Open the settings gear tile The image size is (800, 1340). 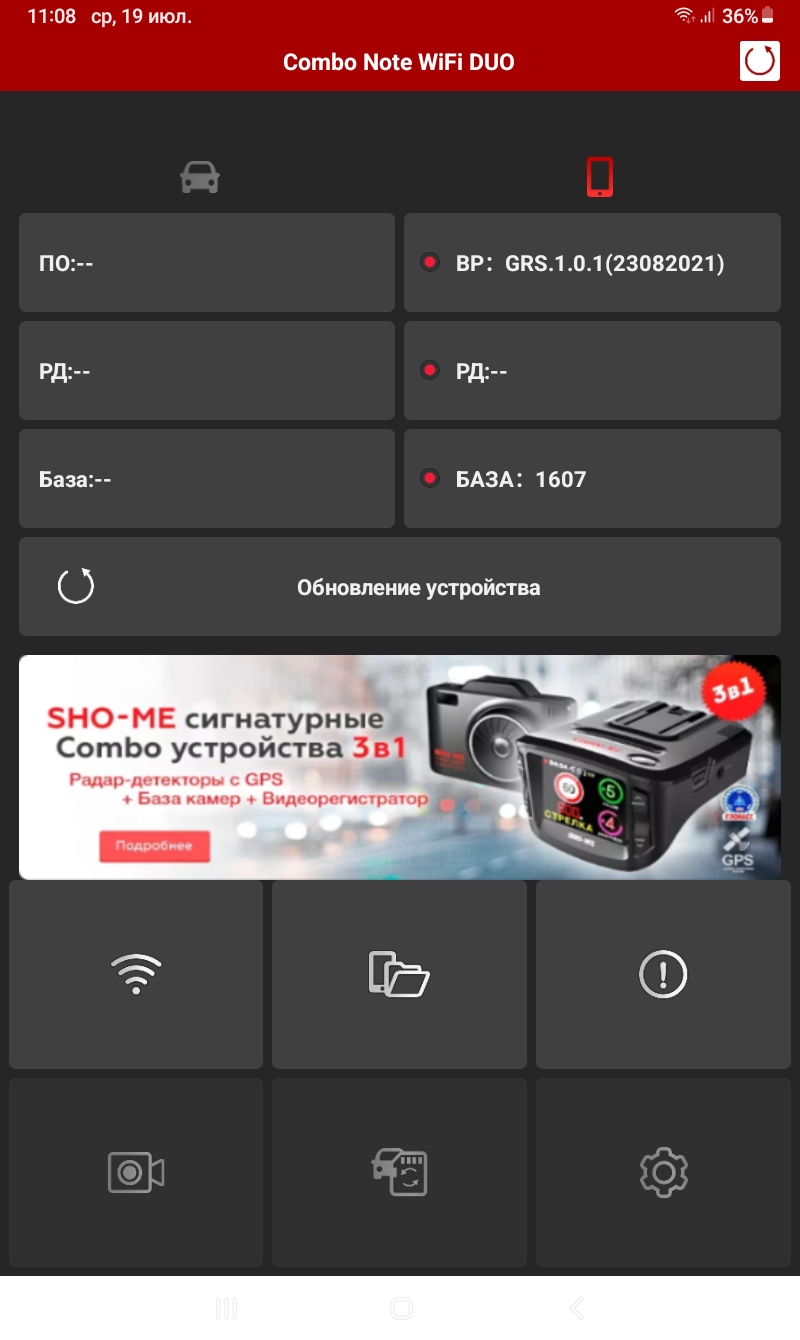tap(663, 1172)
